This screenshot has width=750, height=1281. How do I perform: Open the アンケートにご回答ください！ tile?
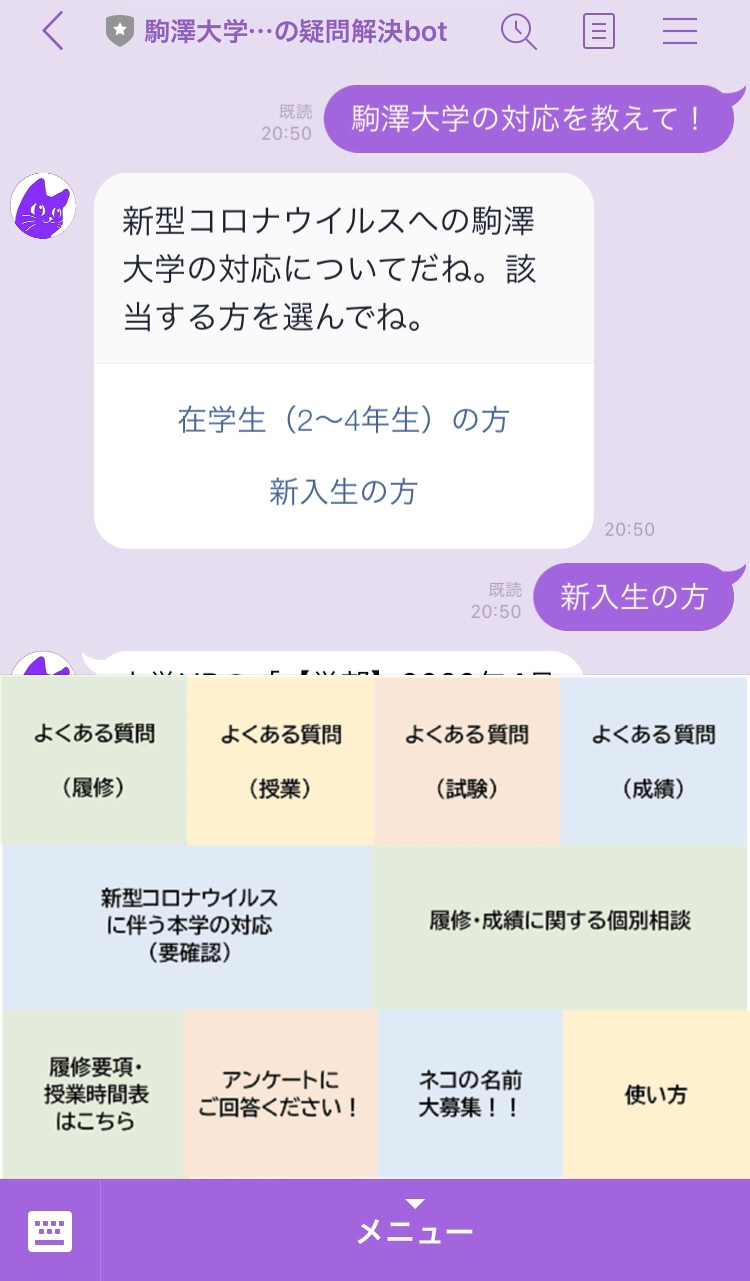click(281, 1095)
